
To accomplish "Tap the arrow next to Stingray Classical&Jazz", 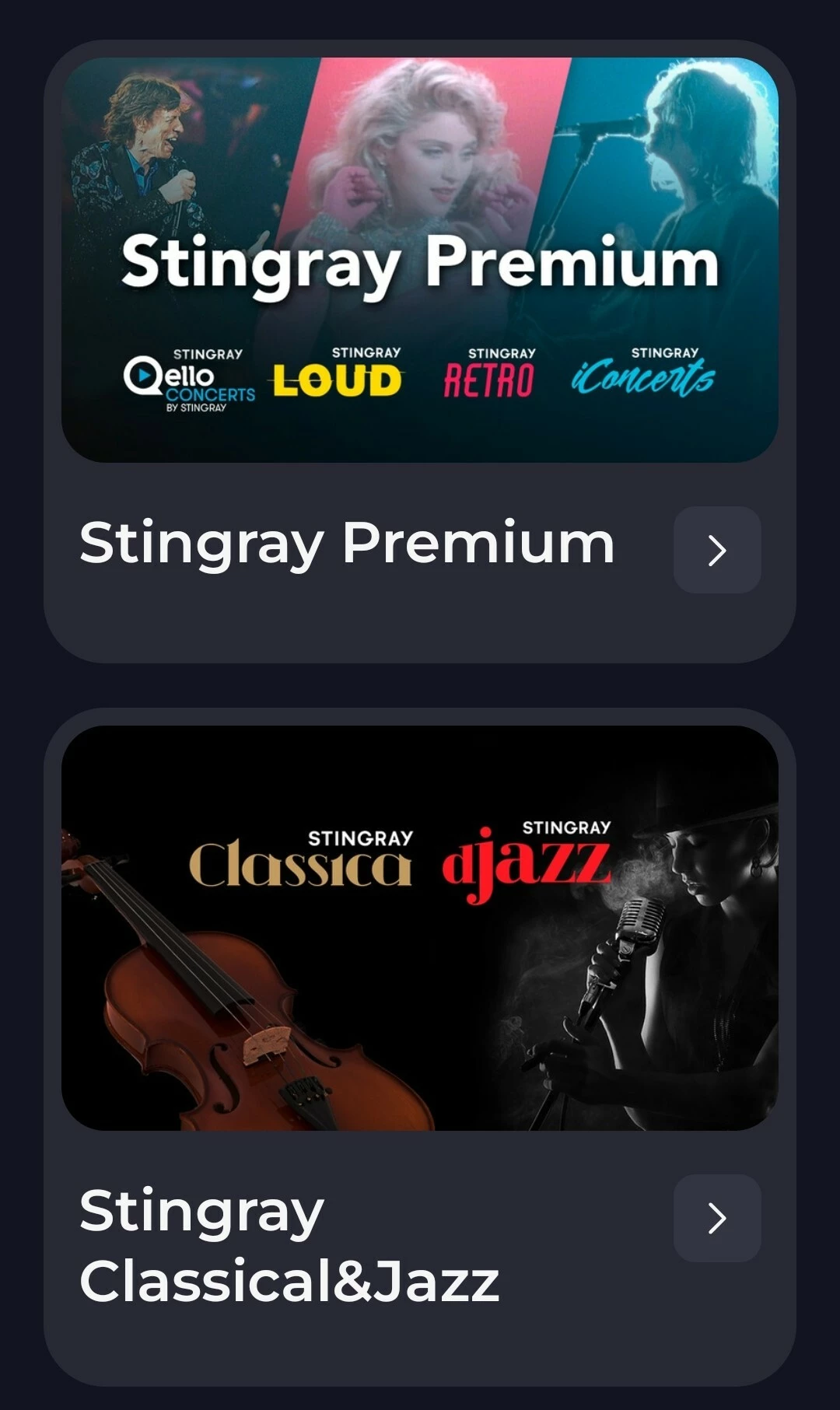I will click(x=716, y=1218).
